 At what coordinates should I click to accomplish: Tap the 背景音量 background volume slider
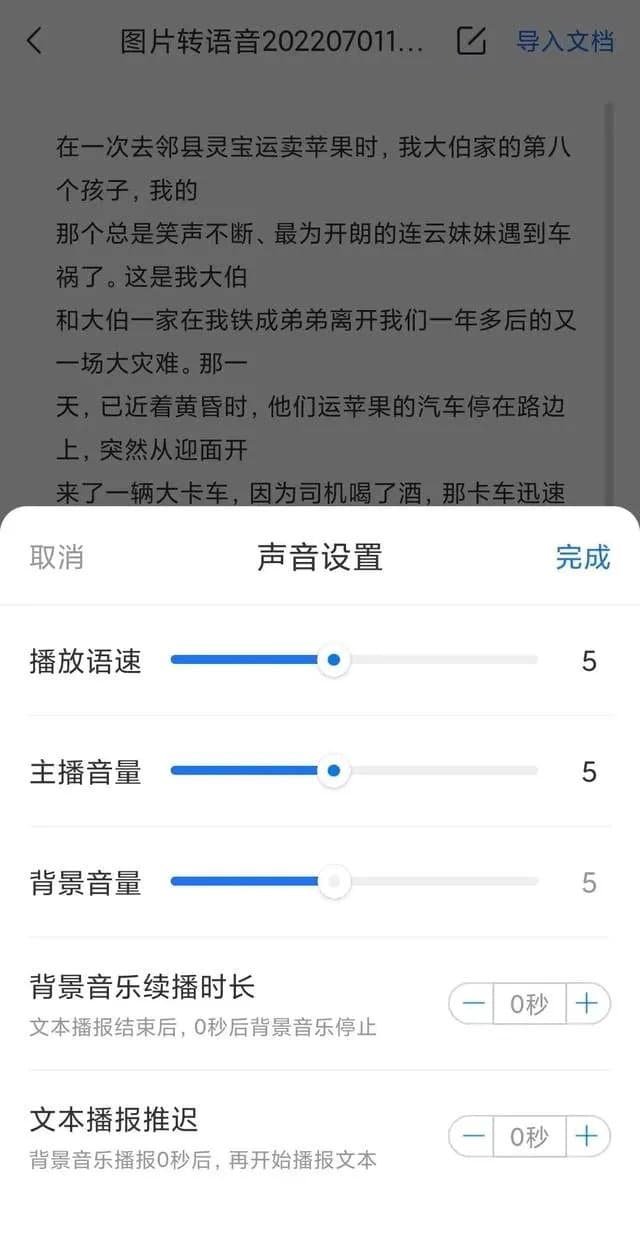pyautogui.click(x=354, y=882)
